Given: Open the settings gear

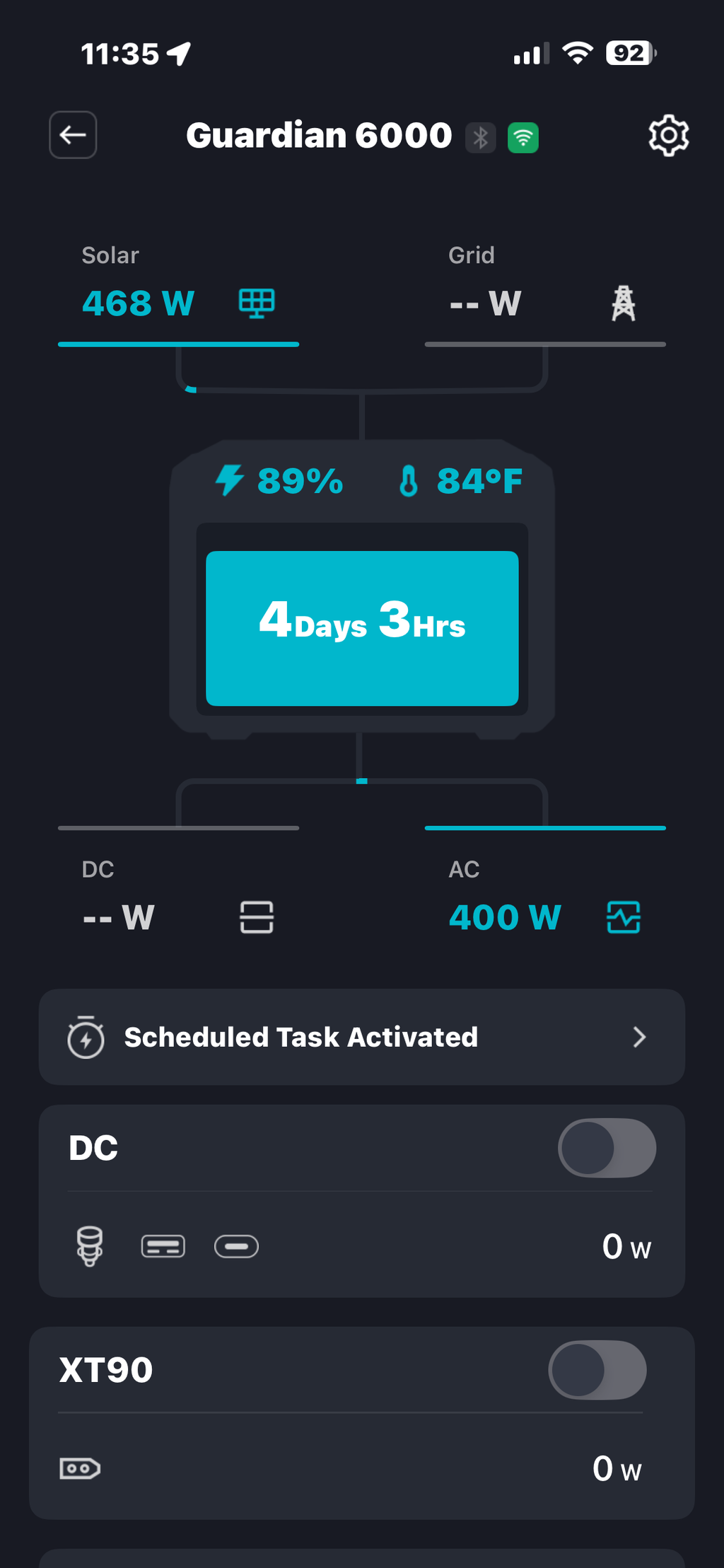Looking at the screenshot, I should click(668, 135).
